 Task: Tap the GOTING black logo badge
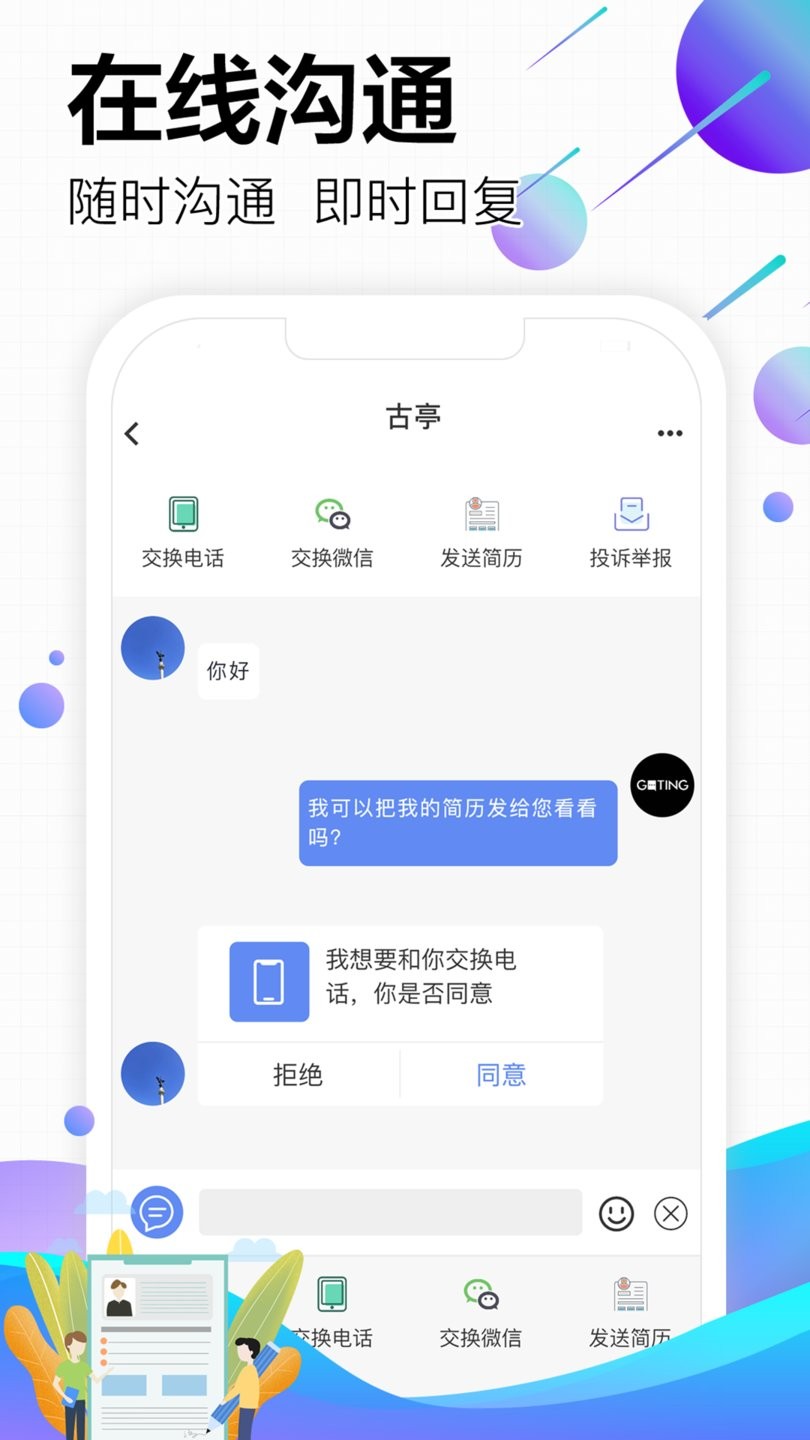[661, 786]
